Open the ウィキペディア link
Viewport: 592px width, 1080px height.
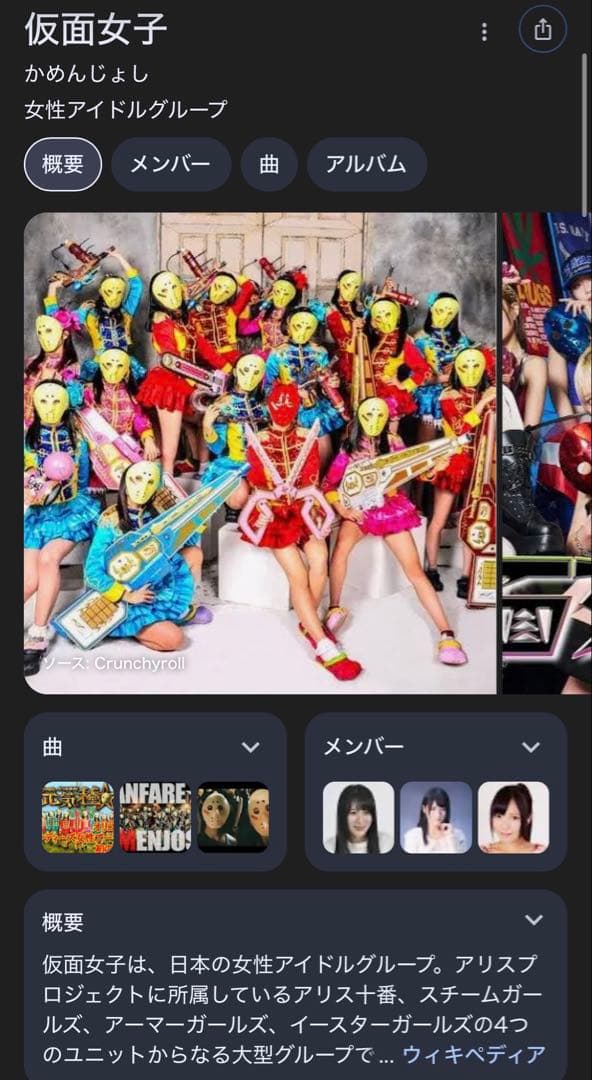click(474, 1053)
